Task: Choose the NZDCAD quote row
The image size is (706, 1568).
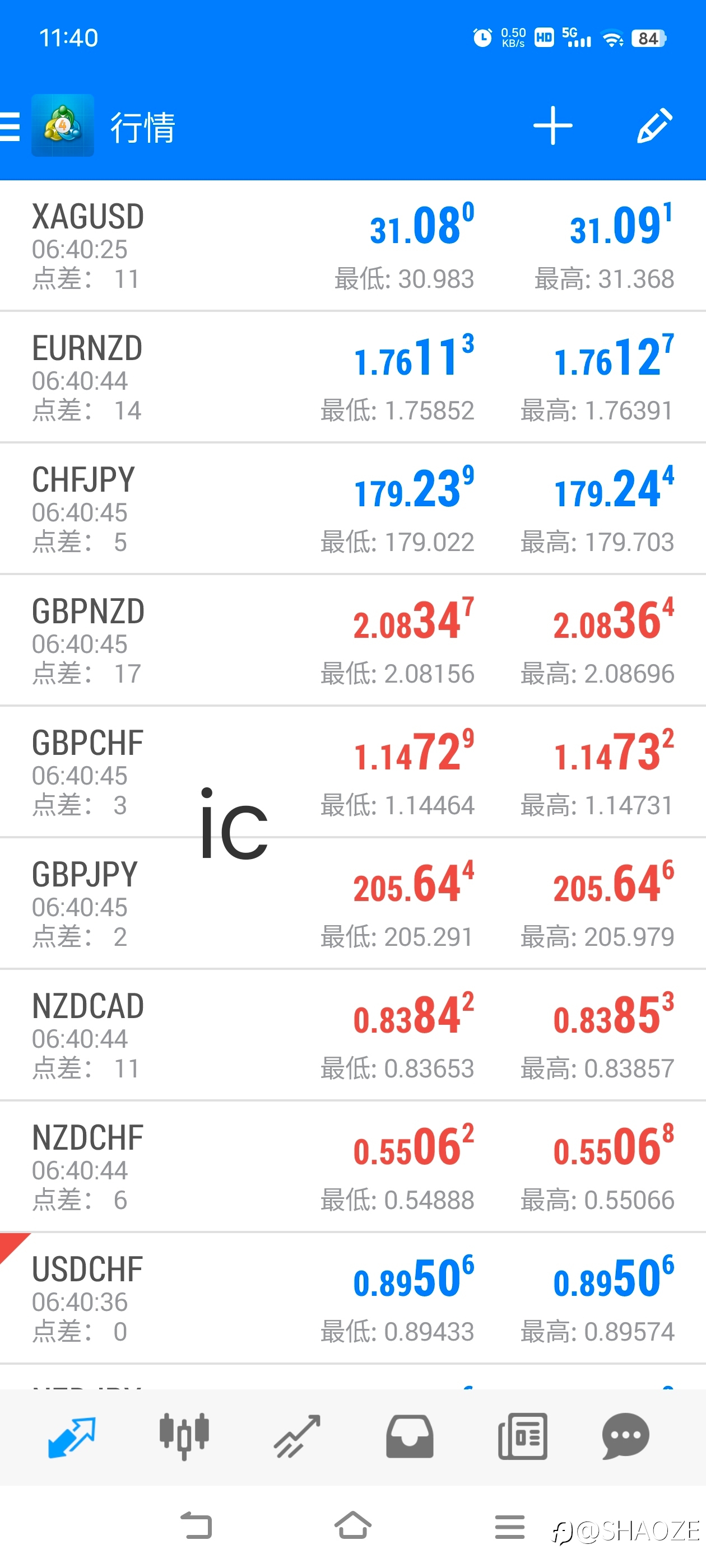Action: pyautogui.click(x=352, y=1035)
